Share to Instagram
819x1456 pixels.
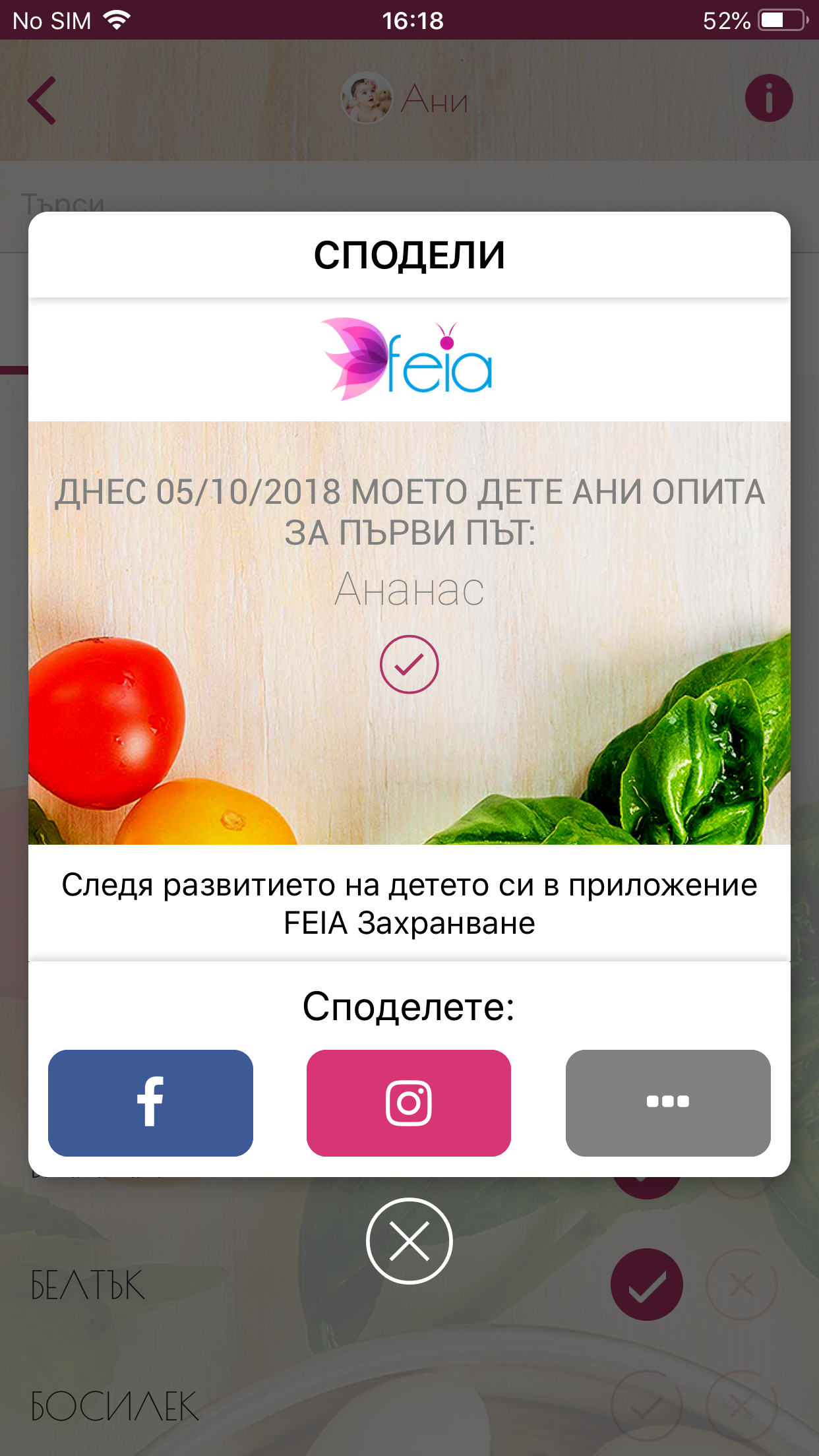(409, 1103)
